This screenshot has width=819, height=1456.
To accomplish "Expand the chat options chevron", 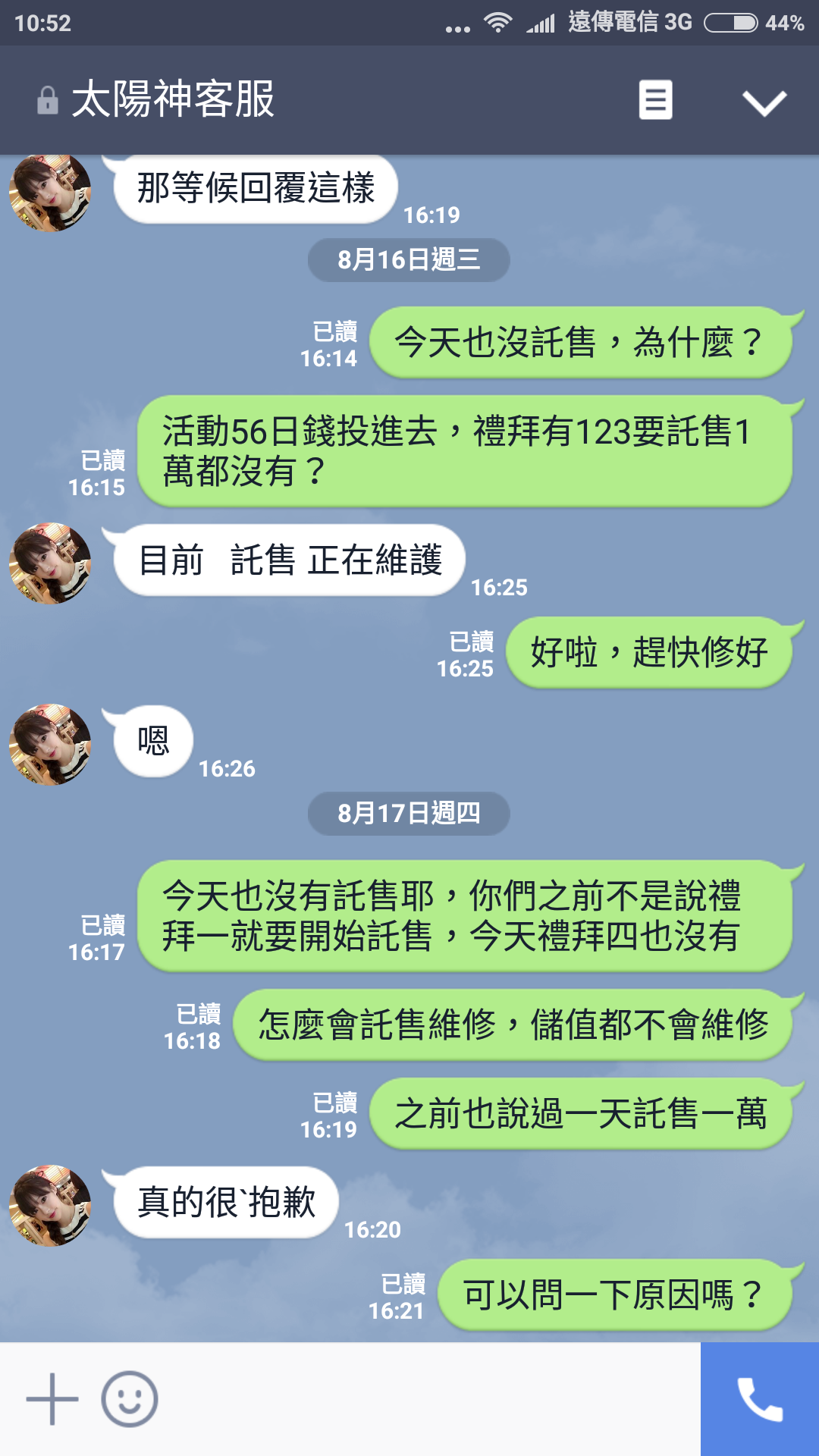I will (764, 102).
